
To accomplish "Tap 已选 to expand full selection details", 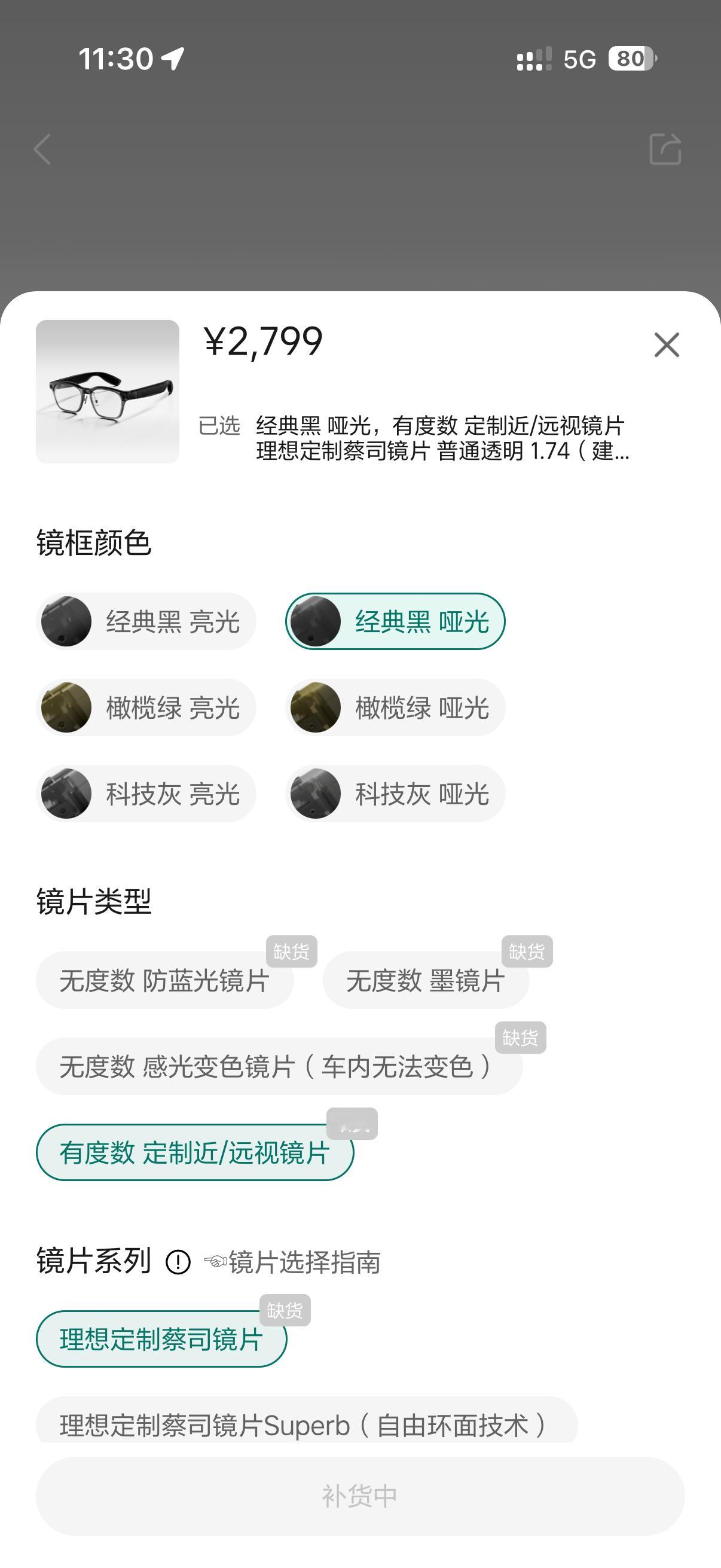I will (220, 423).
